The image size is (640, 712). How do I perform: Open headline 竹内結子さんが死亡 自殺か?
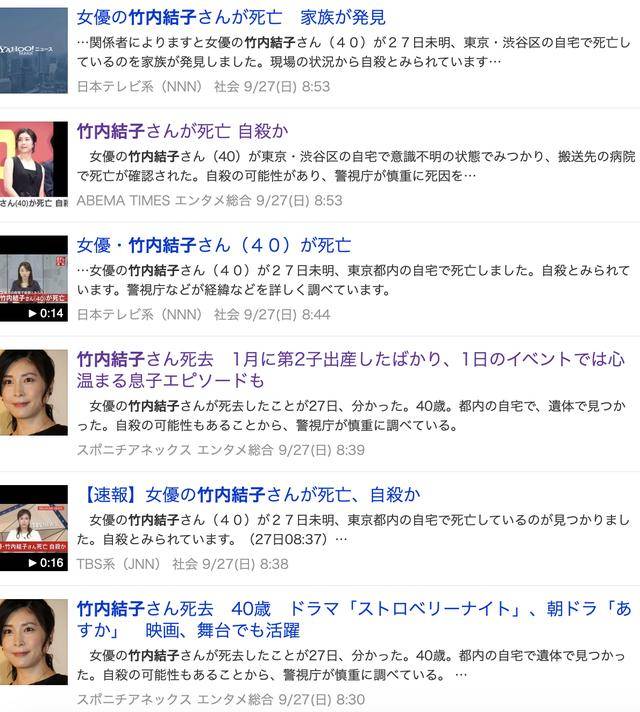[182, 131]
